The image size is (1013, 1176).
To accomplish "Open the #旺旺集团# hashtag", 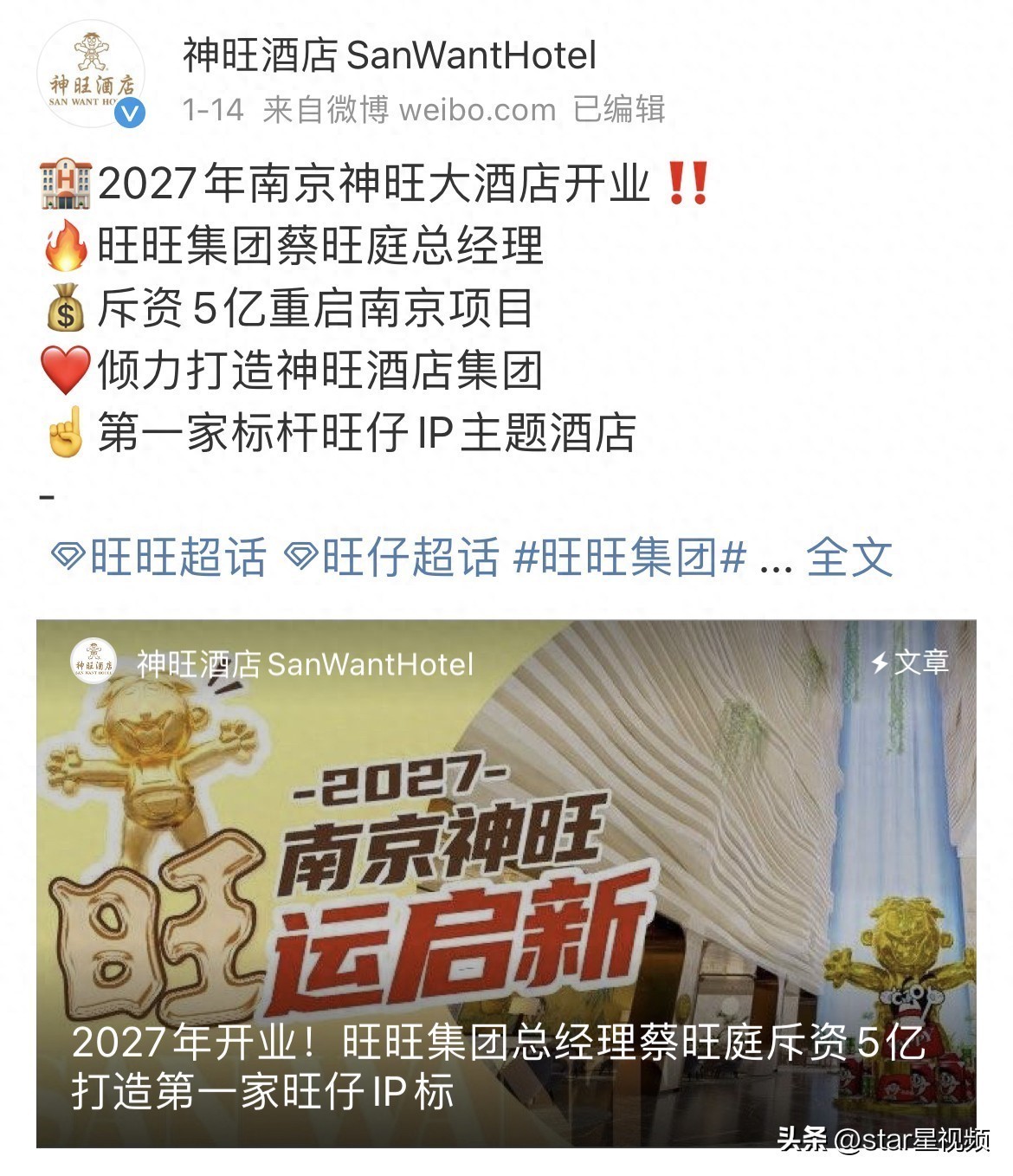I will click(629, 557).
